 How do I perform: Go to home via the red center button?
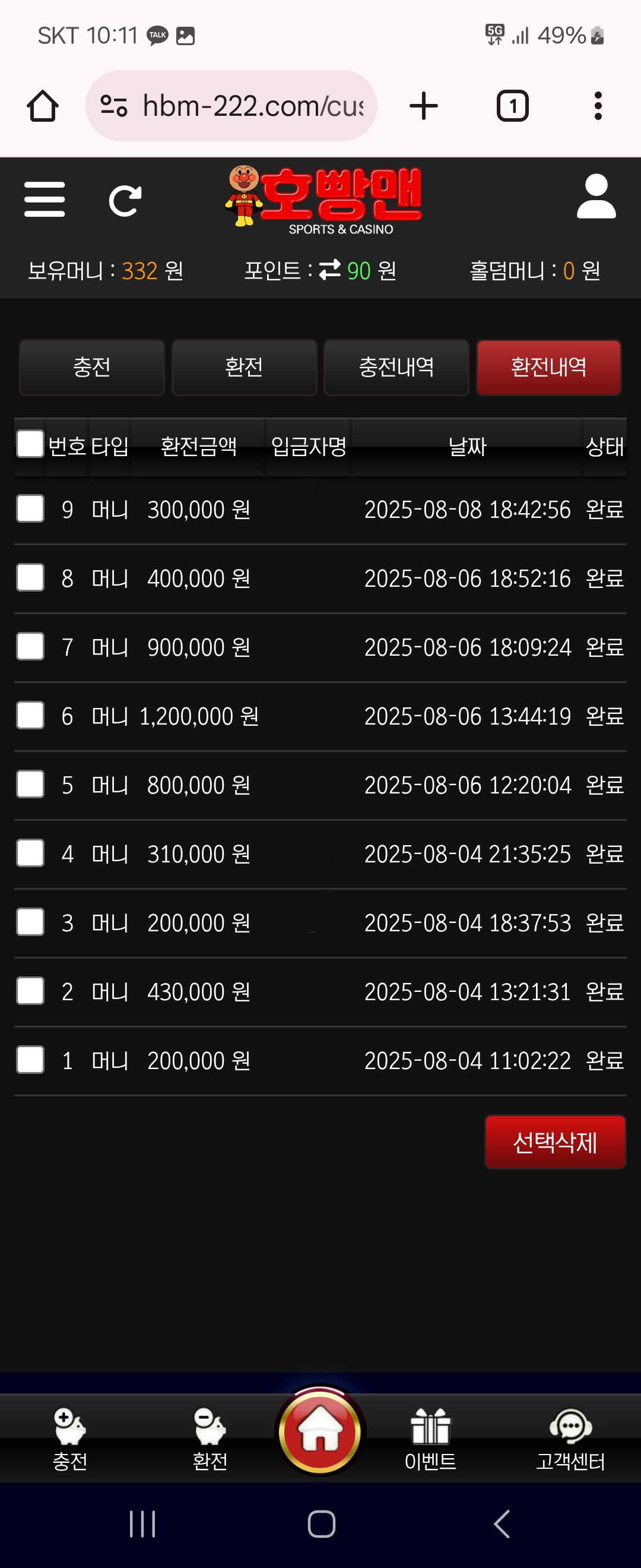point(320,1431)
